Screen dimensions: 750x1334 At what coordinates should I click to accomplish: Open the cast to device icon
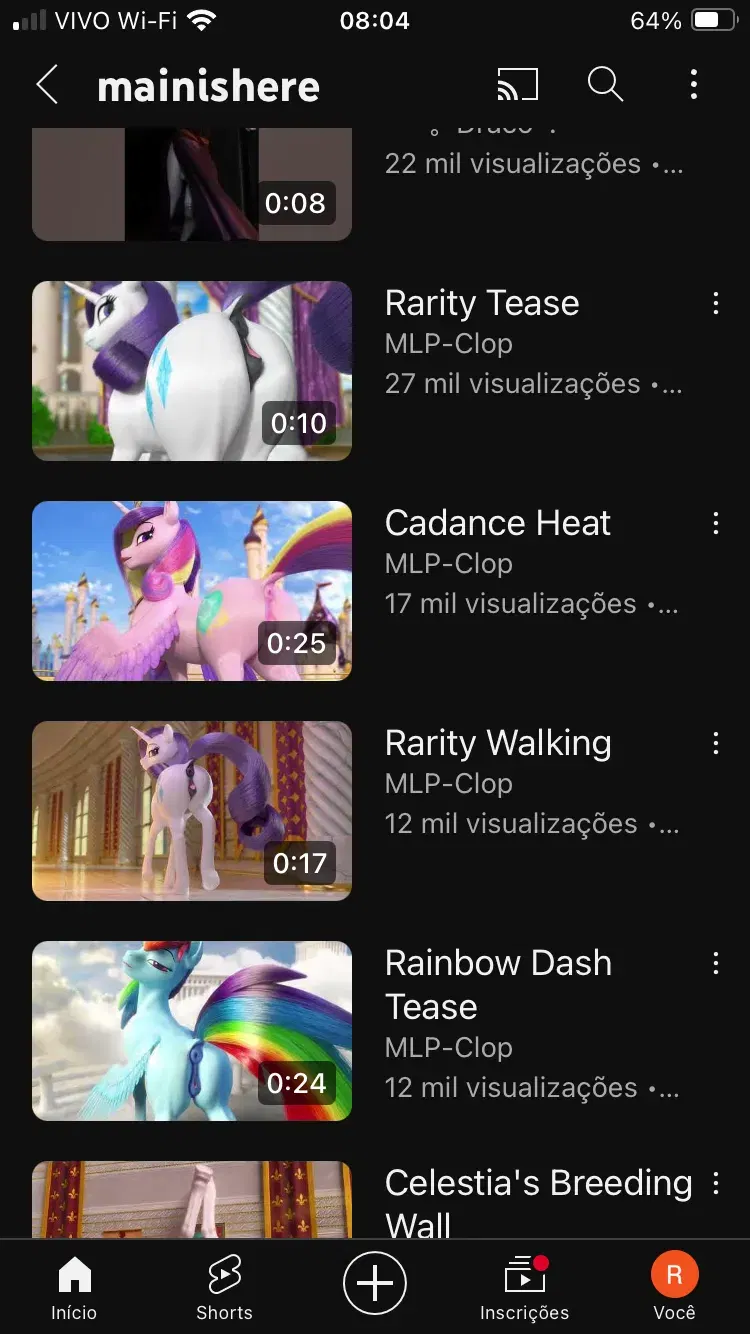[518, 85]
